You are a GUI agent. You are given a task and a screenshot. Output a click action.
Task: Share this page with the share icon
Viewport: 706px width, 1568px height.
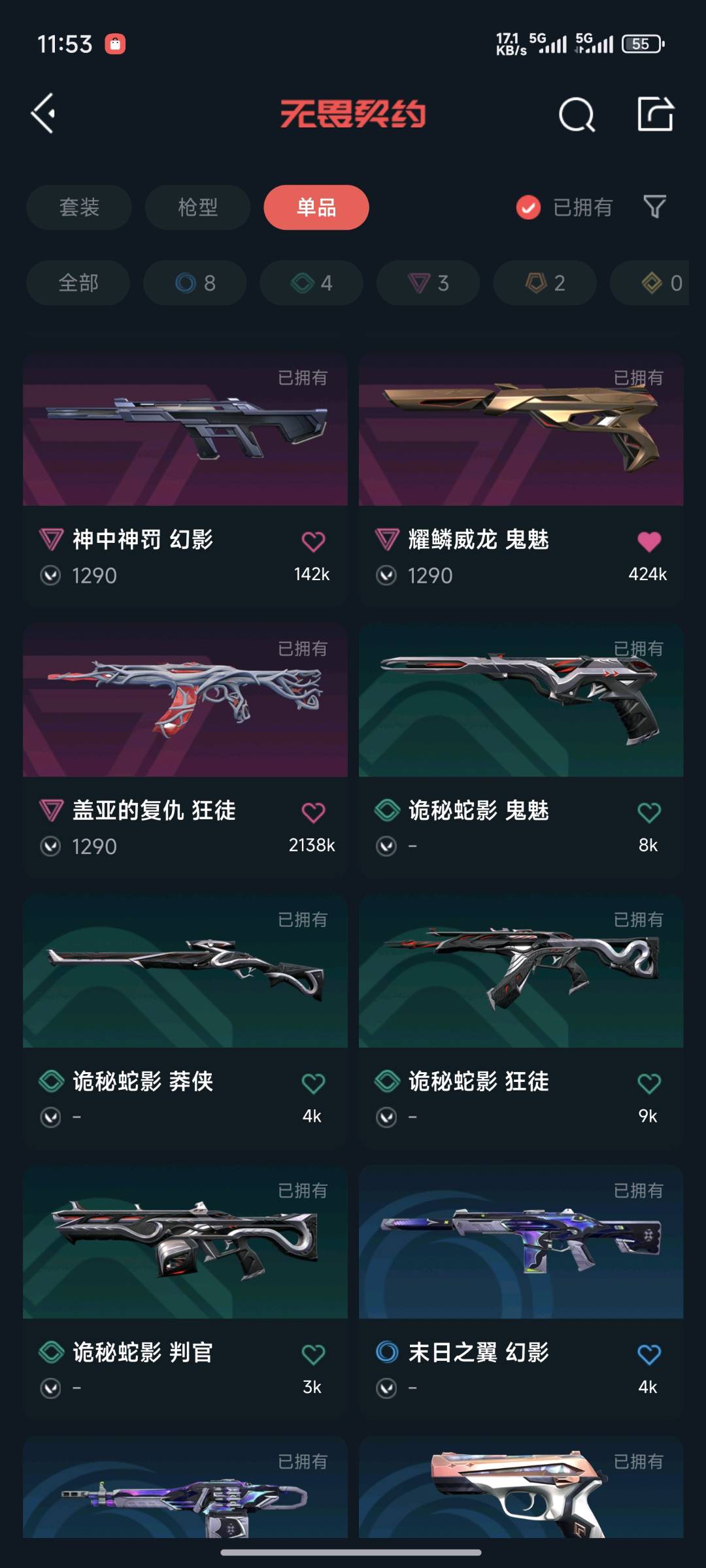pos(655,114)
